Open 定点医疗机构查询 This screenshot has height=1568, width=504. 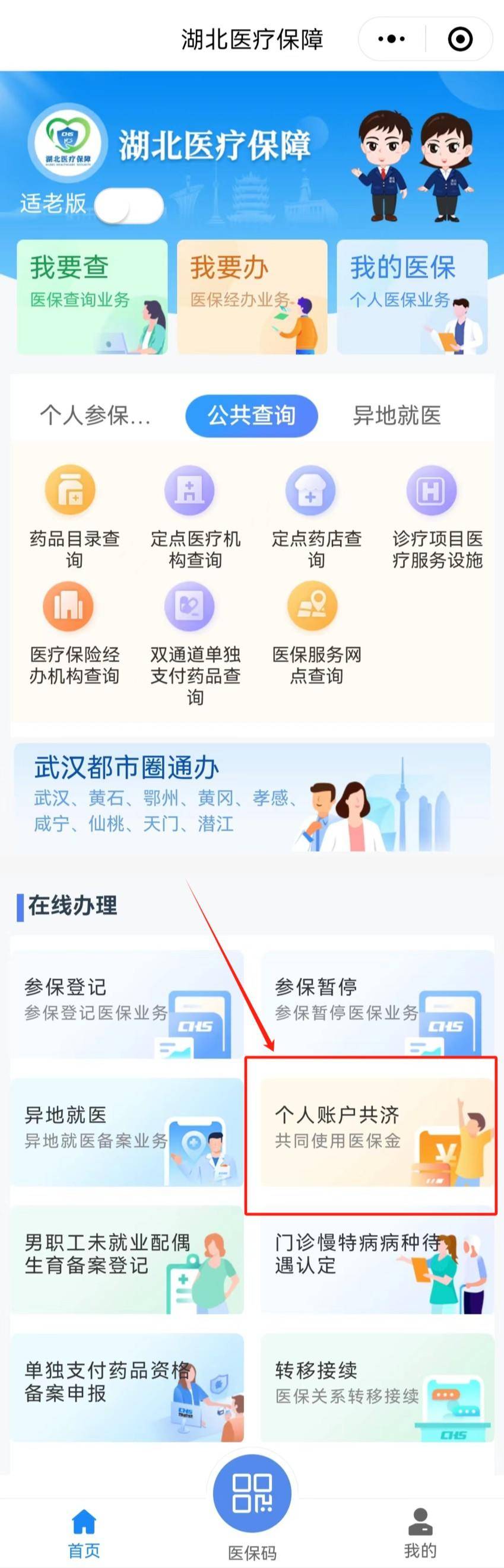(x=194, y=515)
